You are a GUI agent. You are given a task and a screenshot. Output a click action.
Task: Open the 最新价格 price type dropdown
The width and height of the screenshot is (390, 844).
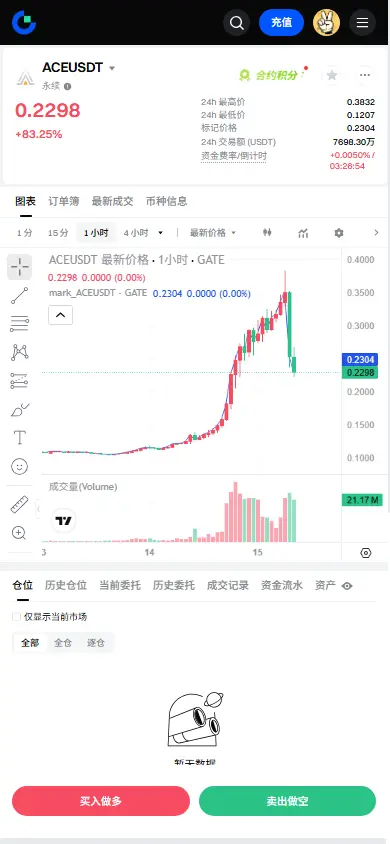coord(213,233)
